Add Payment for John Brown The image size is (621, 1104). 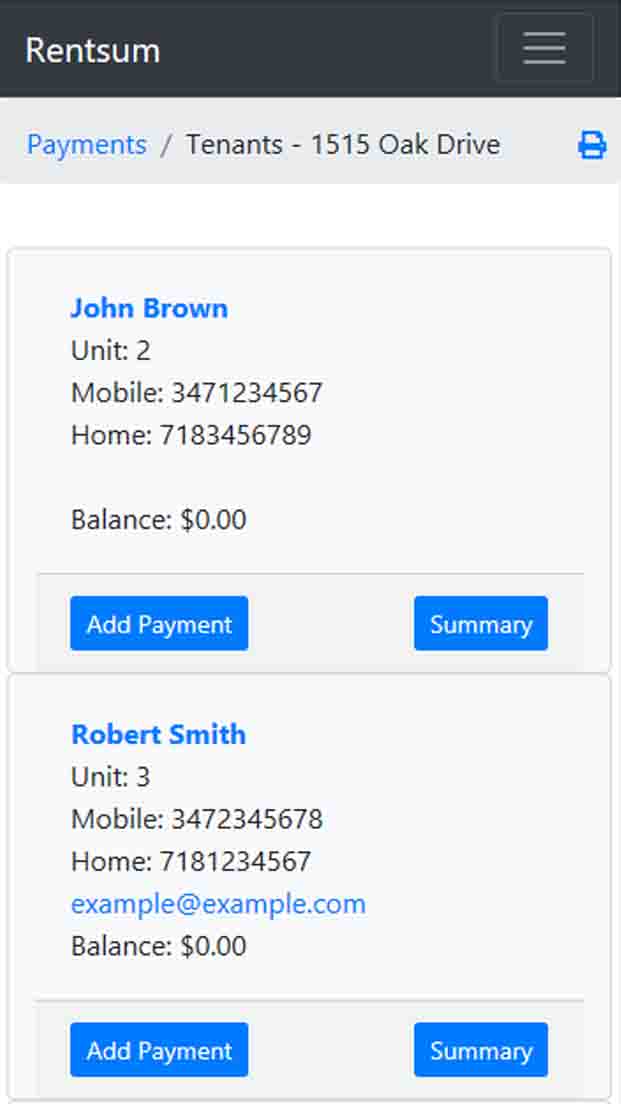[x=159, y=624]
